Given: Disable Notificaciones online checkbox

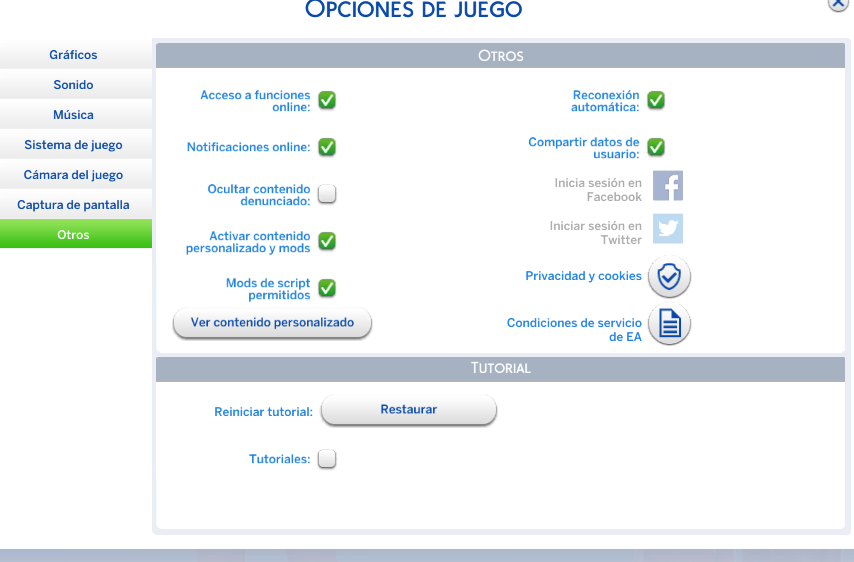Looking at the screenshot, I should coord(327,147).
